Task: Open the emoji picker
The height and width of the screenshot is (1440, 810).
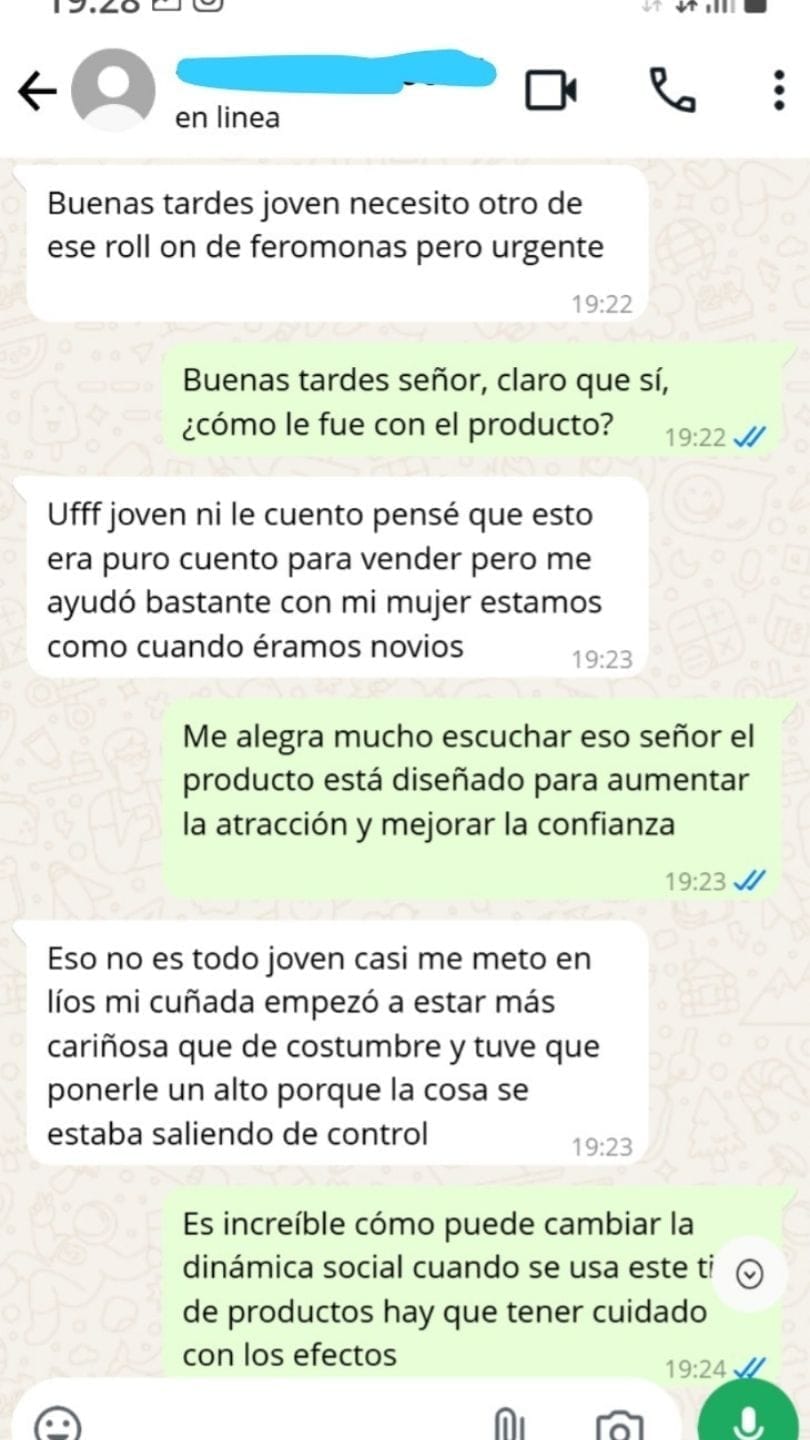Action: click(57, 1424)
